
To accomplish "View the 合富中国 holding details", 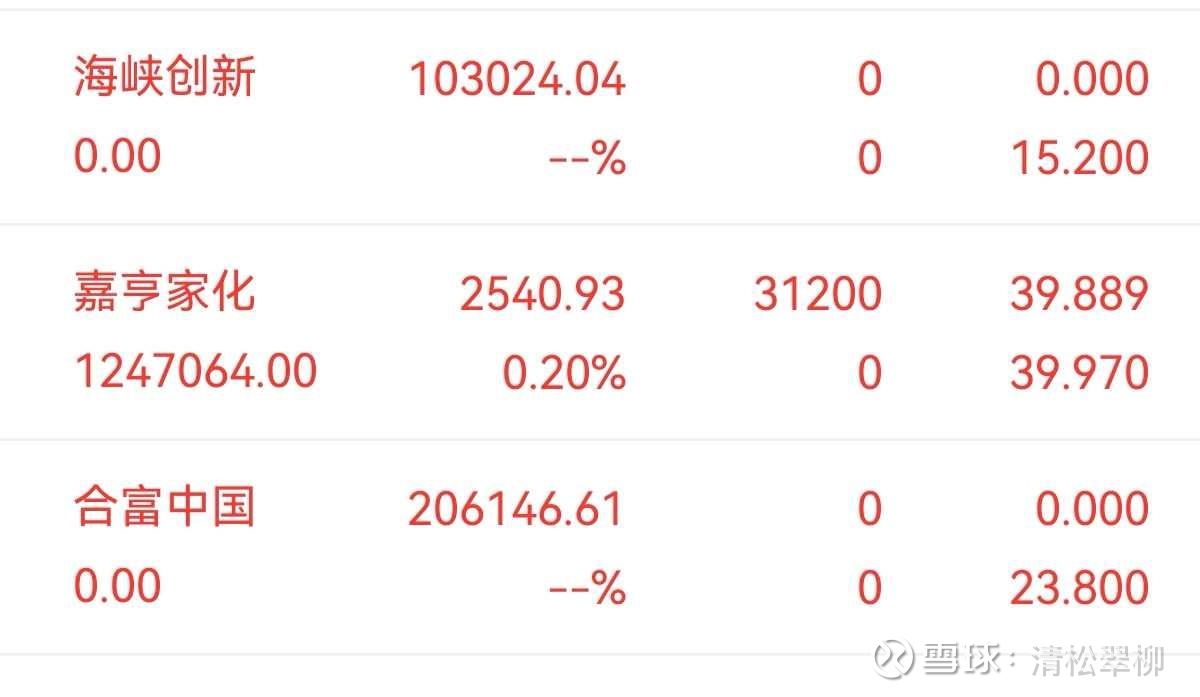I will tap(165, 508).
